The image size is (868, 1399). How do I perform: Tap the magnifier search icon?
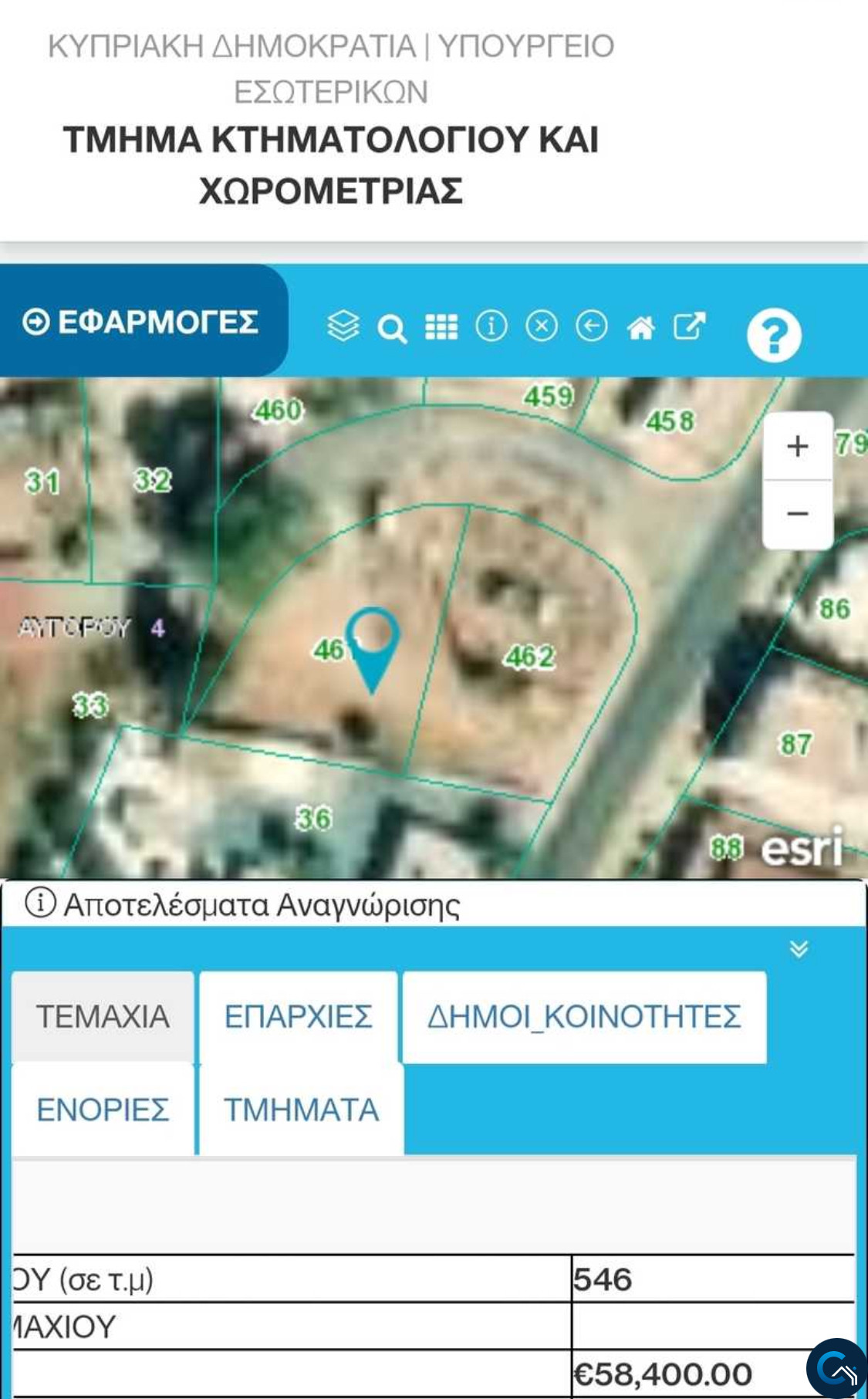click(392, 329)
